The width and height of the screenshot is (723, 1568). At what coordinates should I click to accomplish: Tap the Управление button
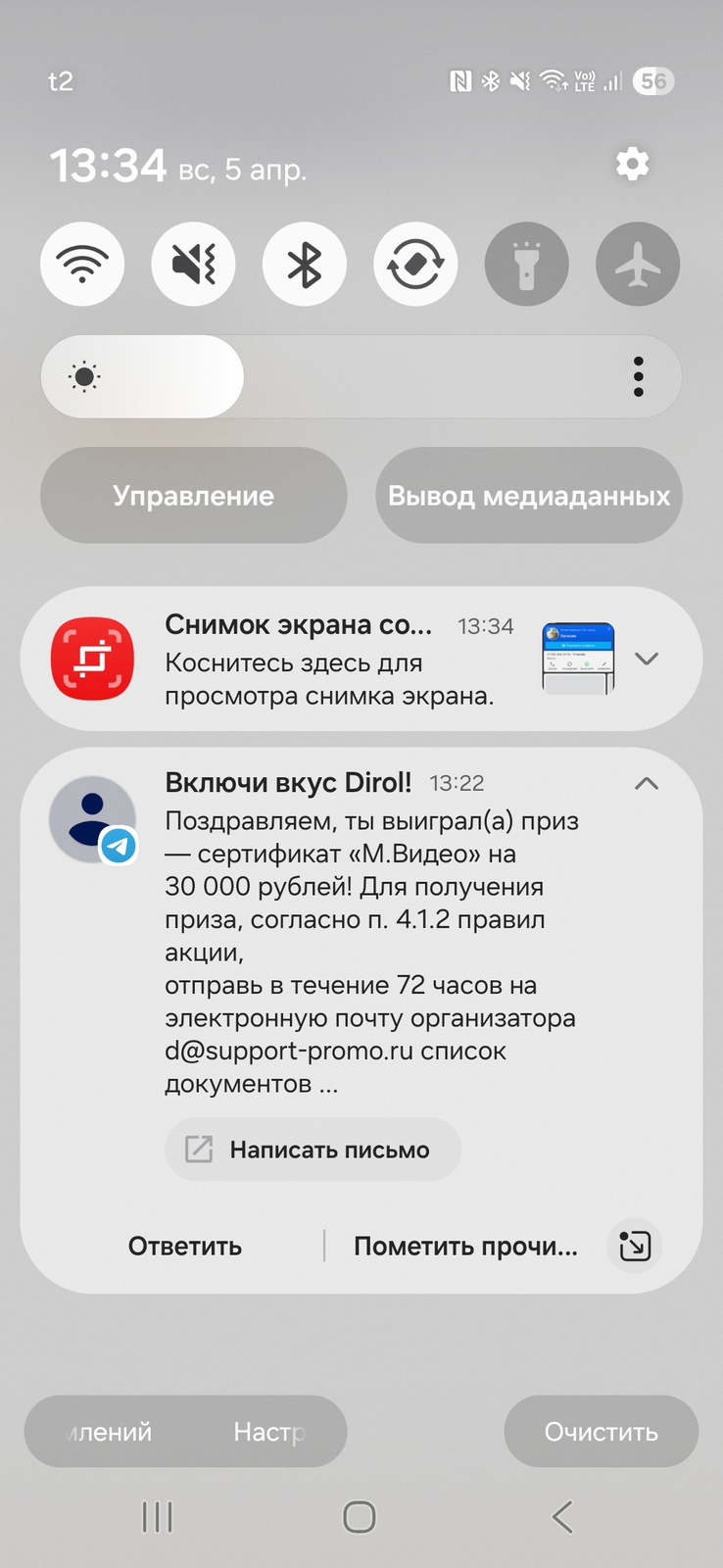(193, 495)
